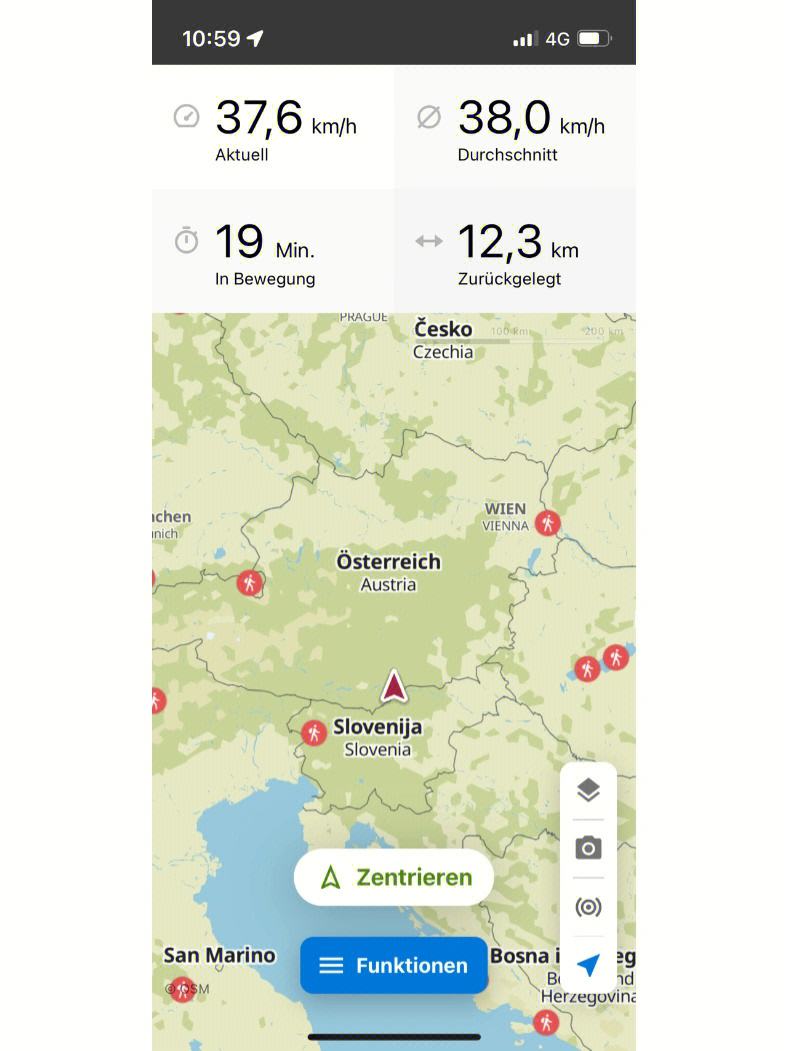Tap the blue location arrow icon

(588, 965)
